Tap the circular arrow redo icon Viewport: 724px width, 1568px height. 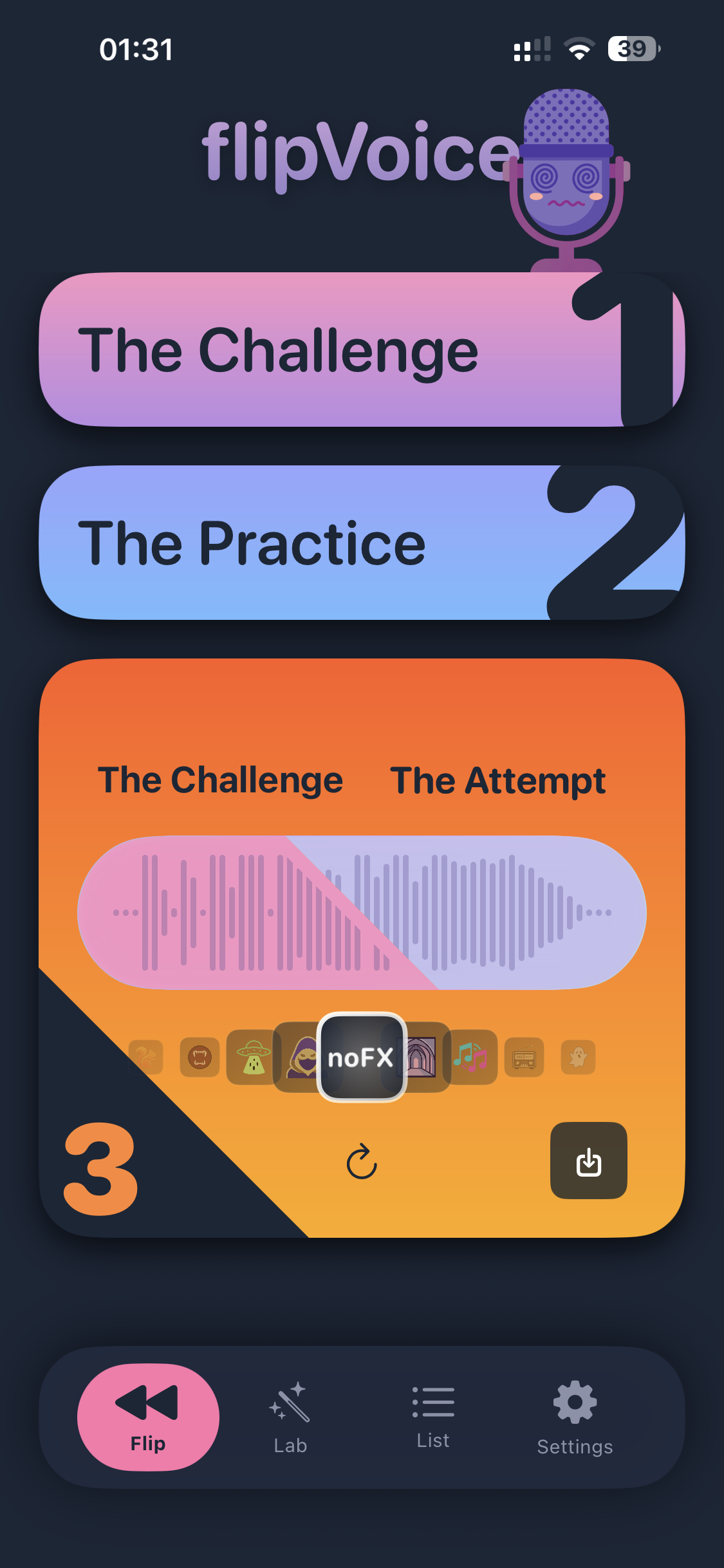click(x=362, y=1161)
